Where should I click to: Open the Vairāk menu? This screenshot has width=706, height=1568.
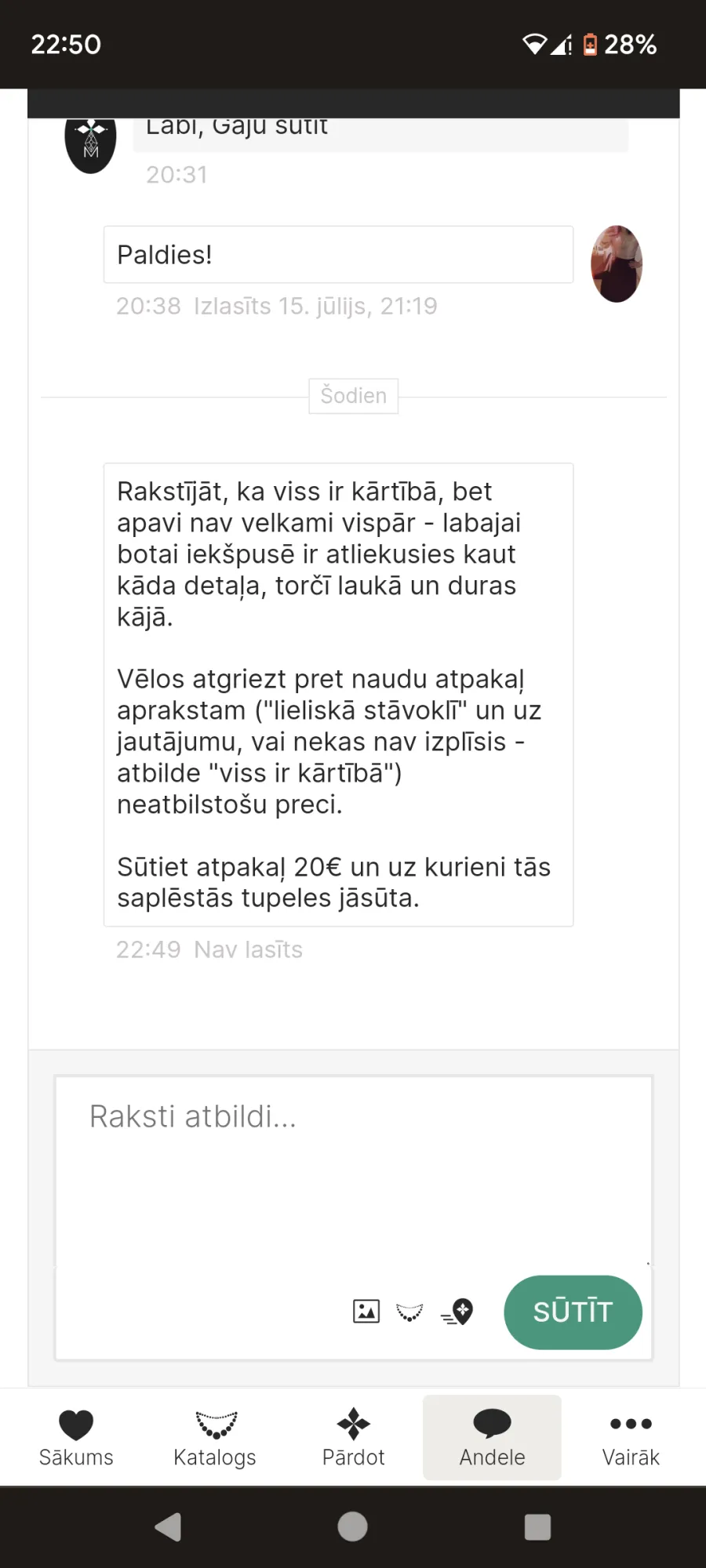click(x=631, y=1437)
